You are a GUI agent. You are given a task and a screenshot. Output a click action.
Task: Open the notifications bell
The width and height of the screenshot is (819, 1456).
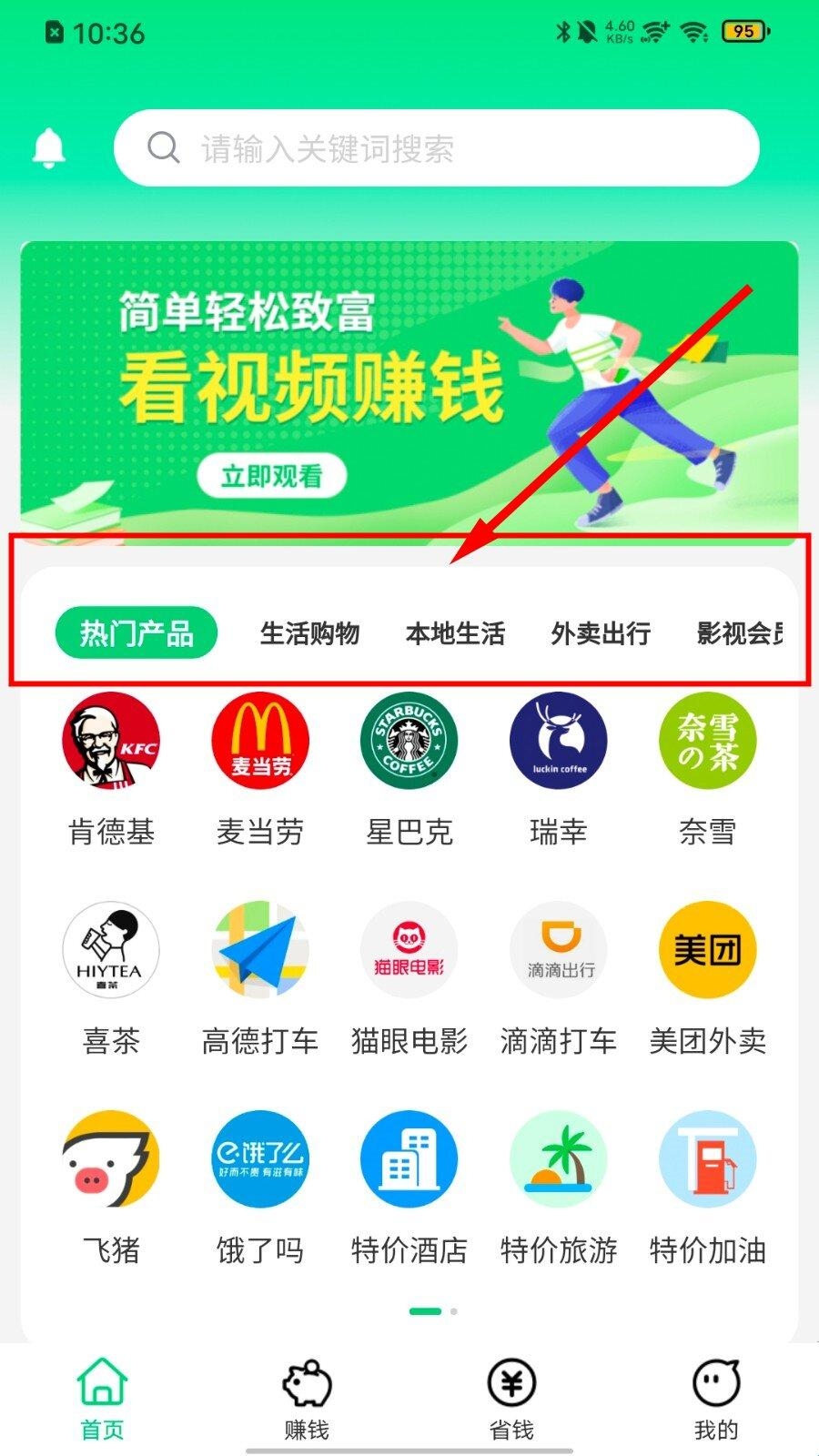click(49, 147)
